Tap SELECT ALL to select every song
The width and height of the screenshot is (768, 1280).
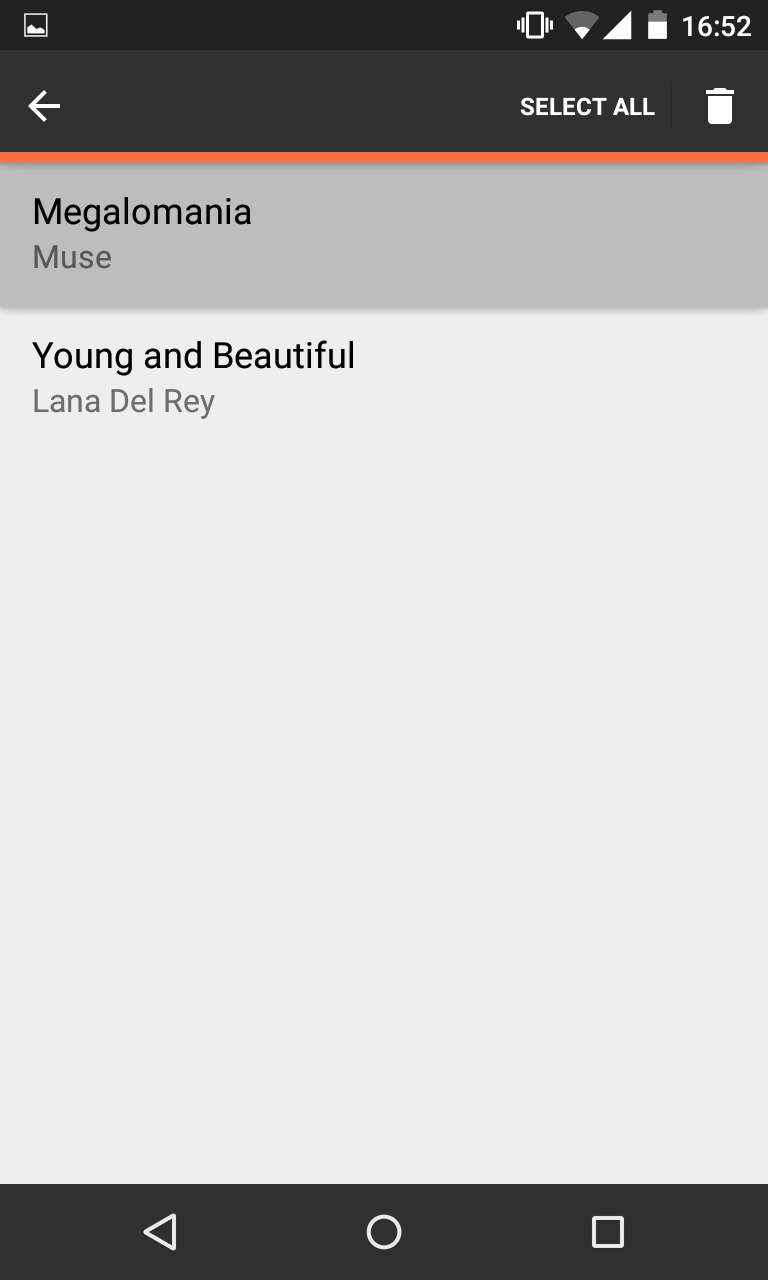587,107
